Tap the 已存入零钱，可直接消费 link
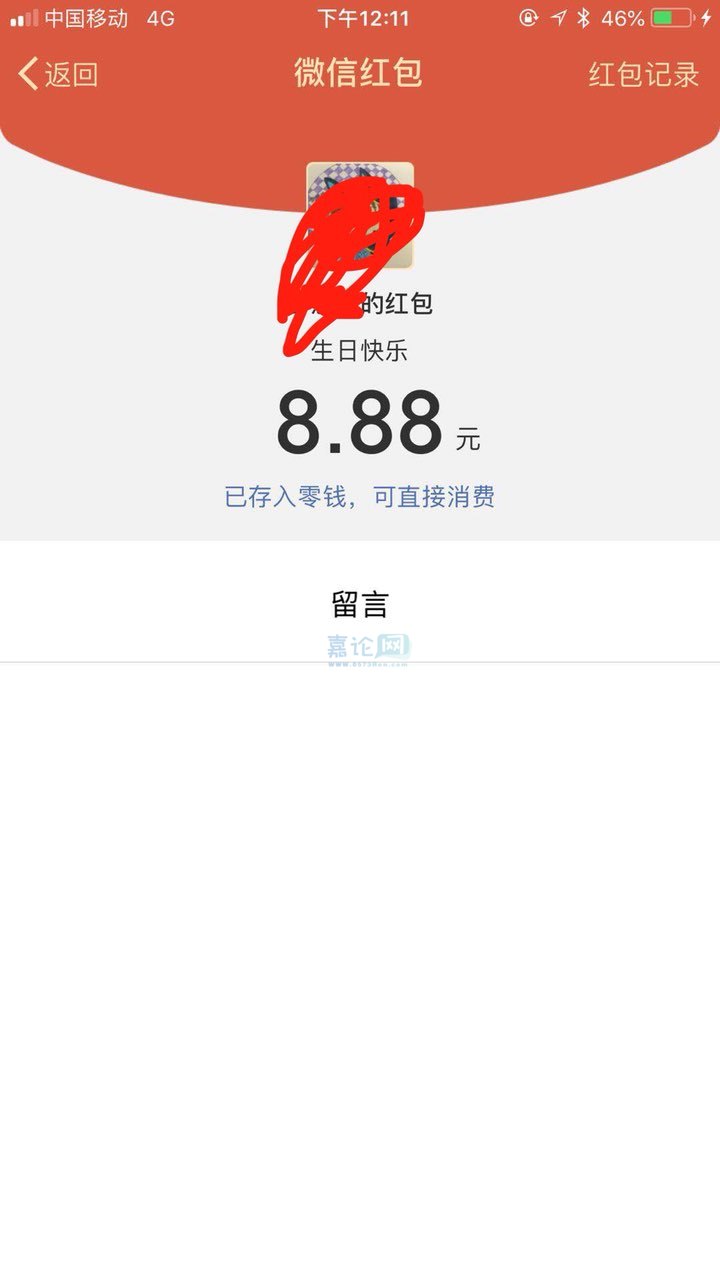This screenshot has width=720, height=1280. click(359, 497)
